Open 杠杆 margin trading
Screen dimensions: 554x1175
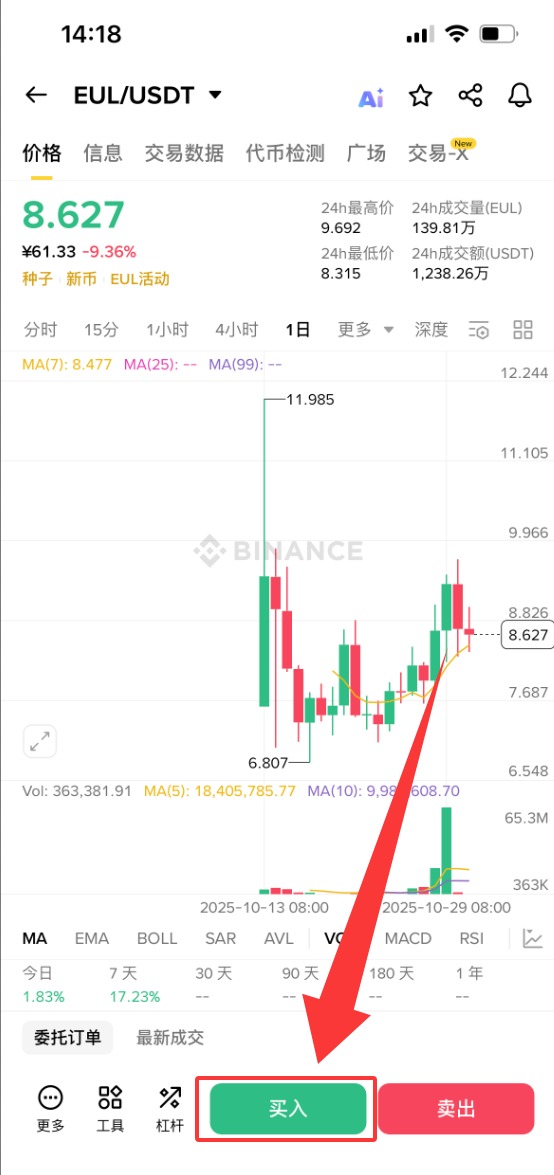pyautogui.click(x=169, y=1109)
